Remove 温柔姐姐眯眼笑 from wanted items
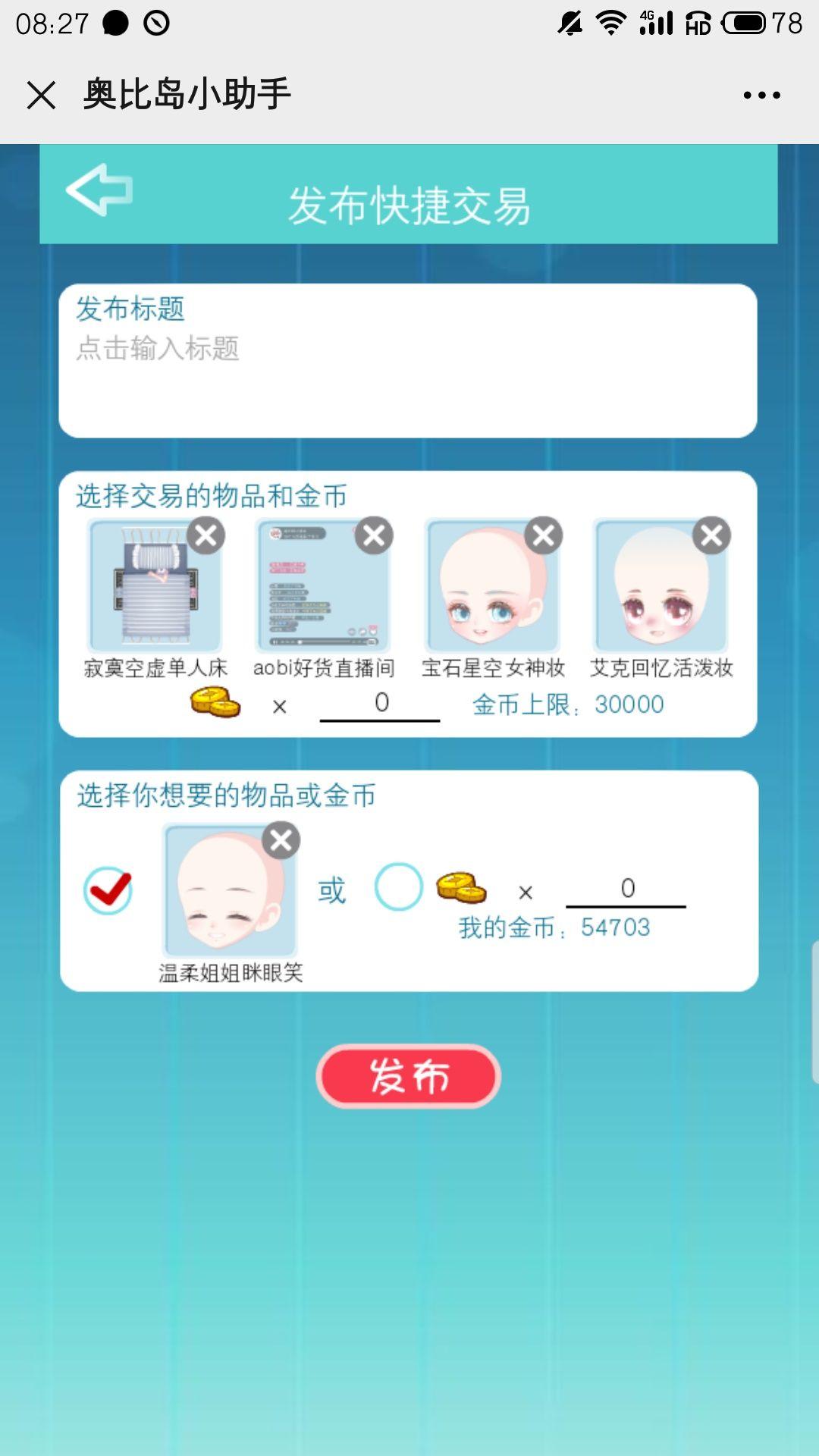Screen dimensions: 819x1456 pos(281,840)
